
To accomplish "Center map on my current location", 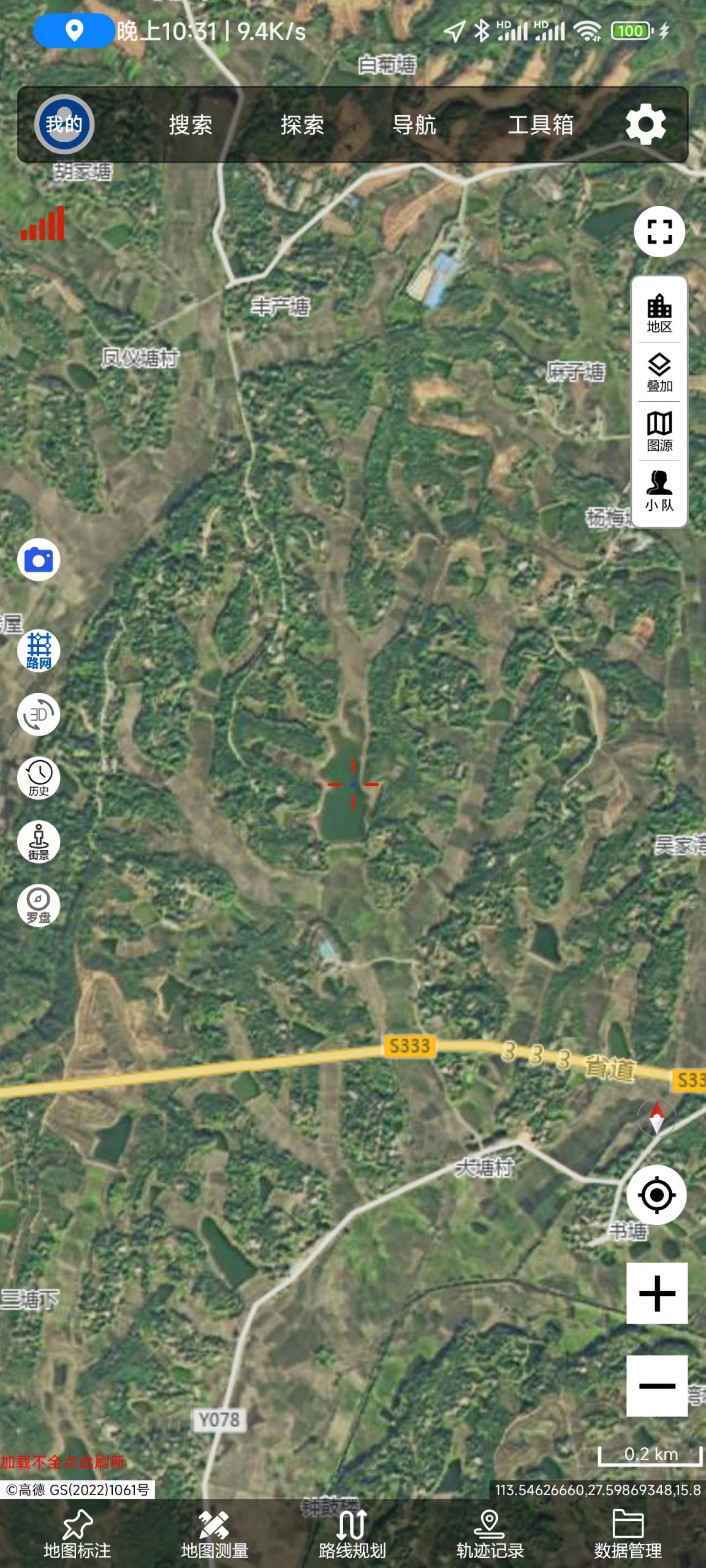I will [x=656, y=1194].
